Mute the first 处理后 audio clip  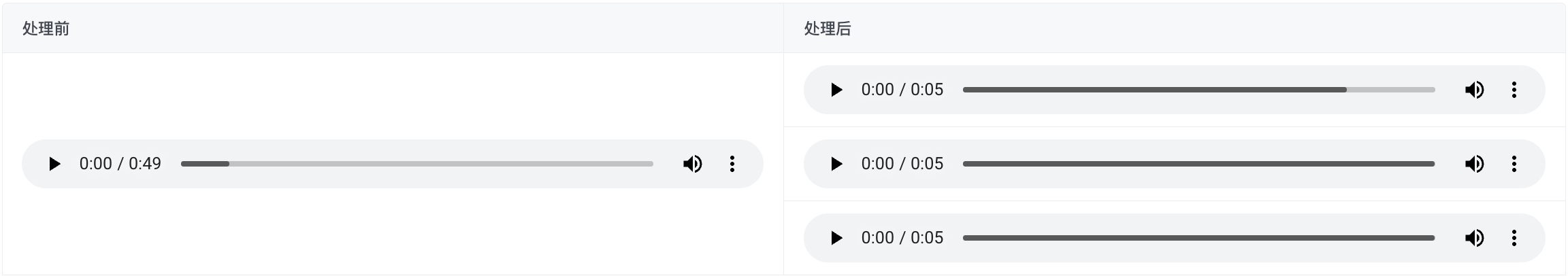[1474, 90]
